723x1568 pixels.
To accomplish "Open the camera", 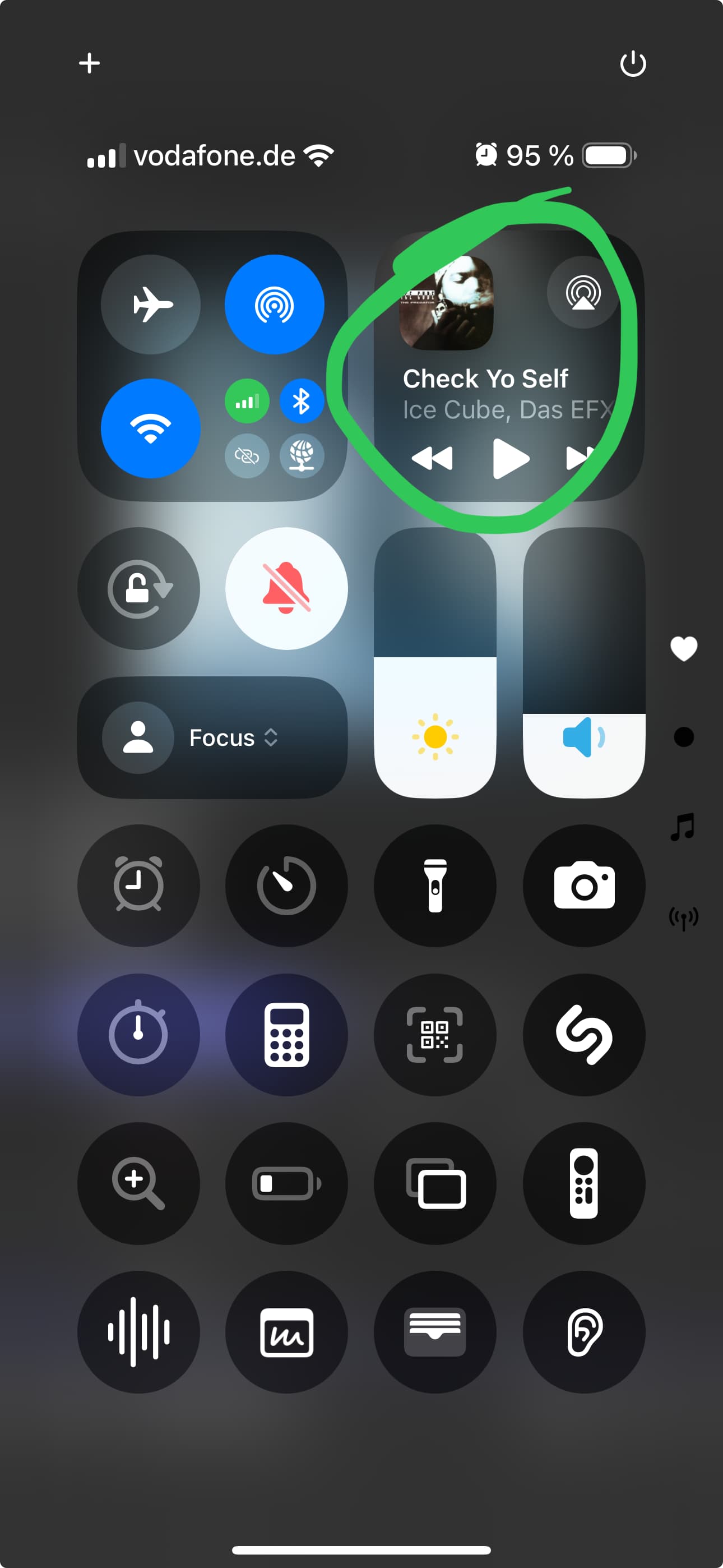I will 583,886.
